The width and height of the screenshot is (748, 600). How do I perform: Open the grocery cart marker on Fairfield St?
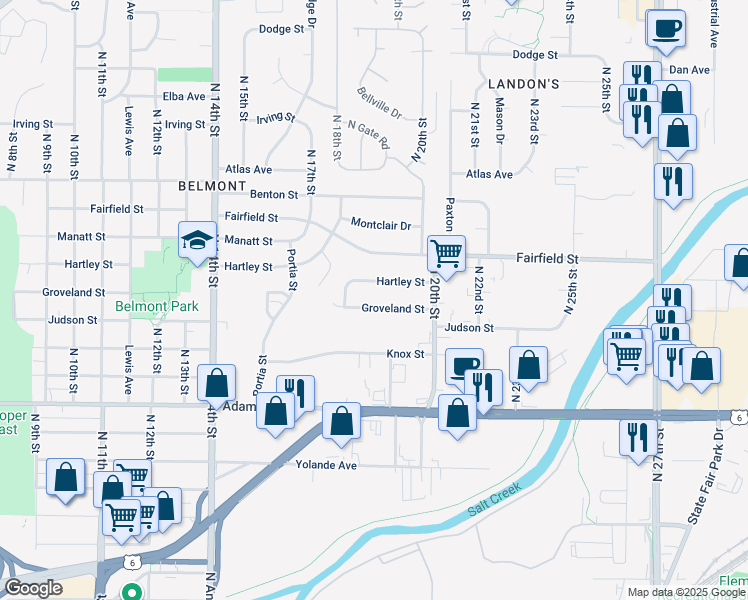tap(445, 252)
